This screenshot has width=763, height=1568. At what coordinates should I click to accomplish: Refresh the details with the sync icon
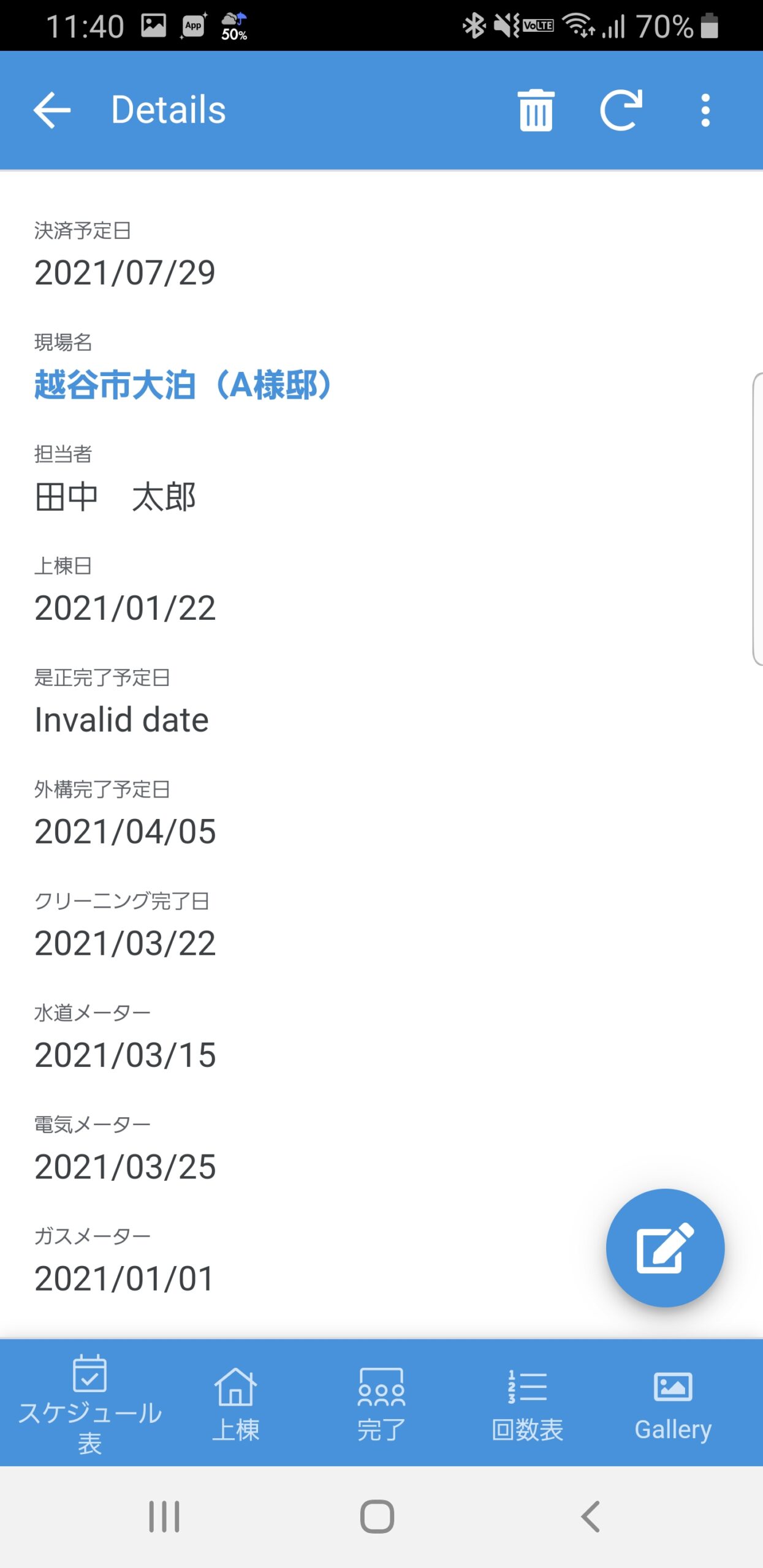point(621,110)
